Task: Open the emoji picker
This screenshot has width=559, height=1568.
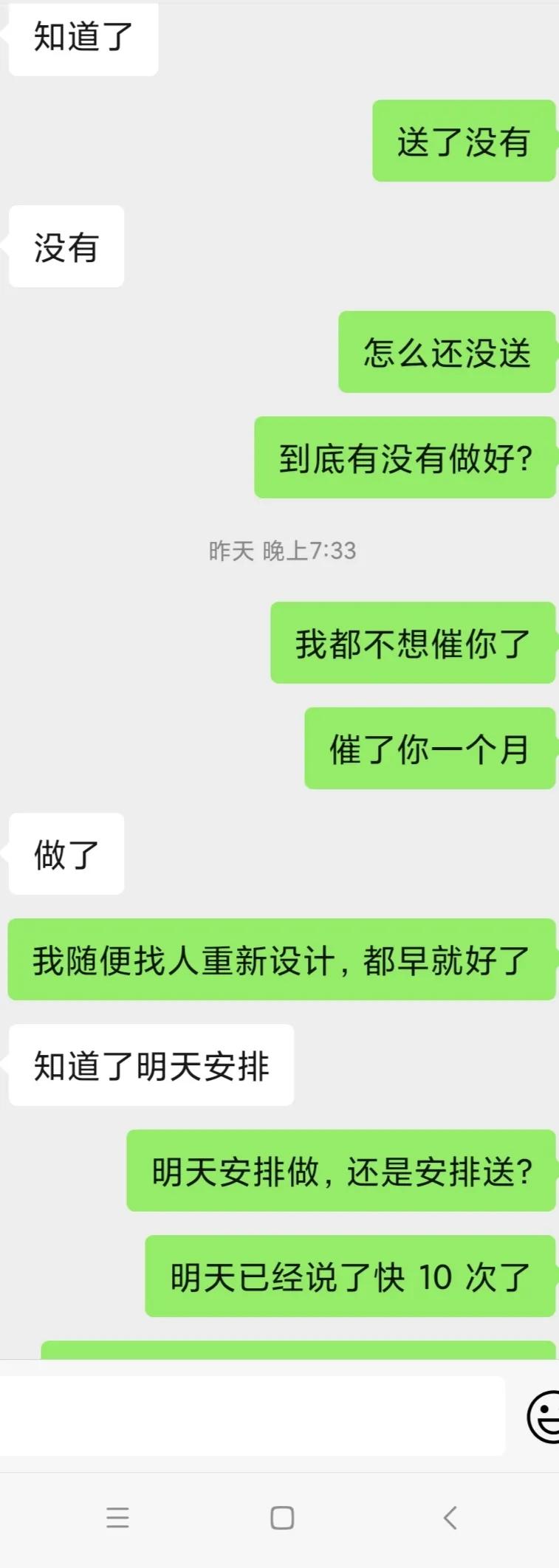Action: (x=545, y=1416)
